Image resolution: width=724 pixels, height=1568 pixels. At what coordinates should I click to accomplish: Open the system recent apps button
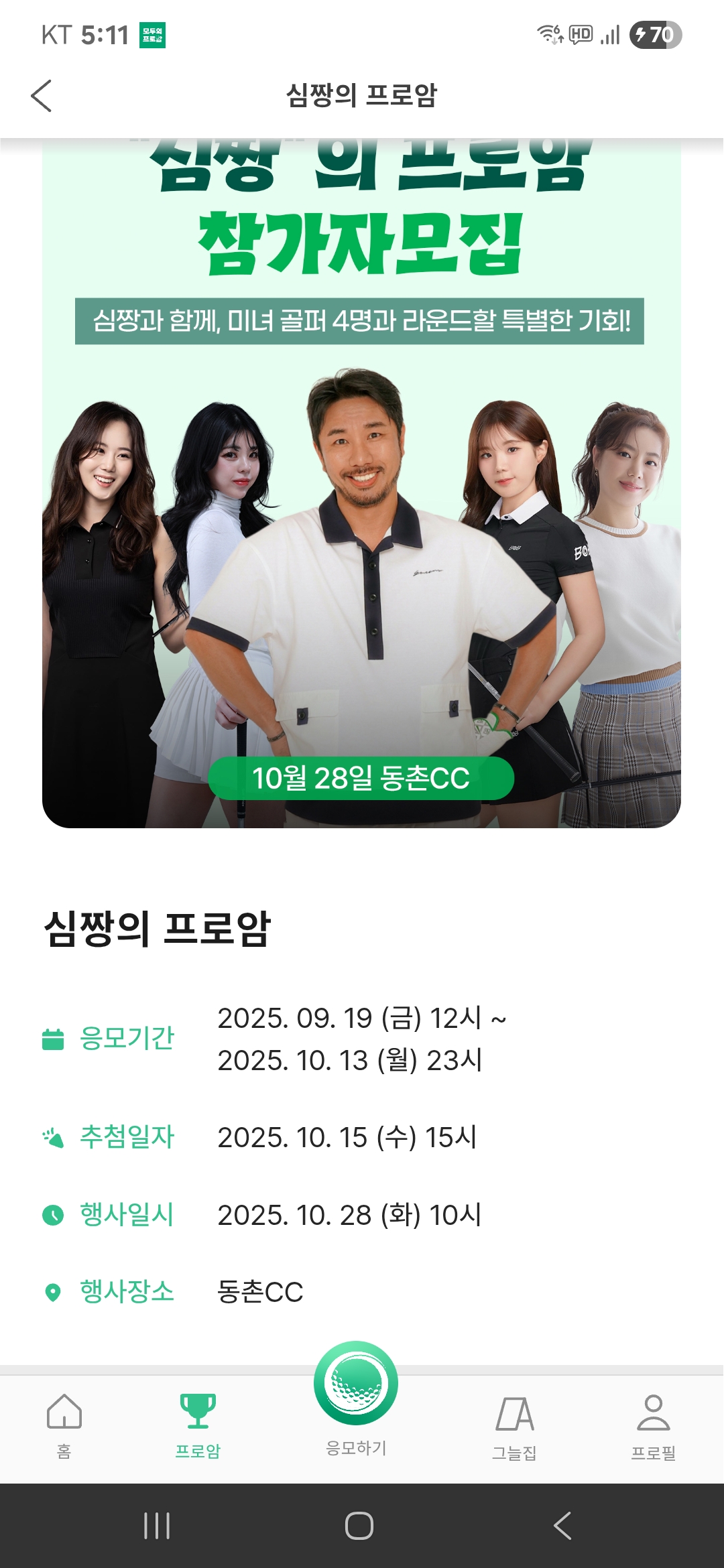[x=157, y=1526]
